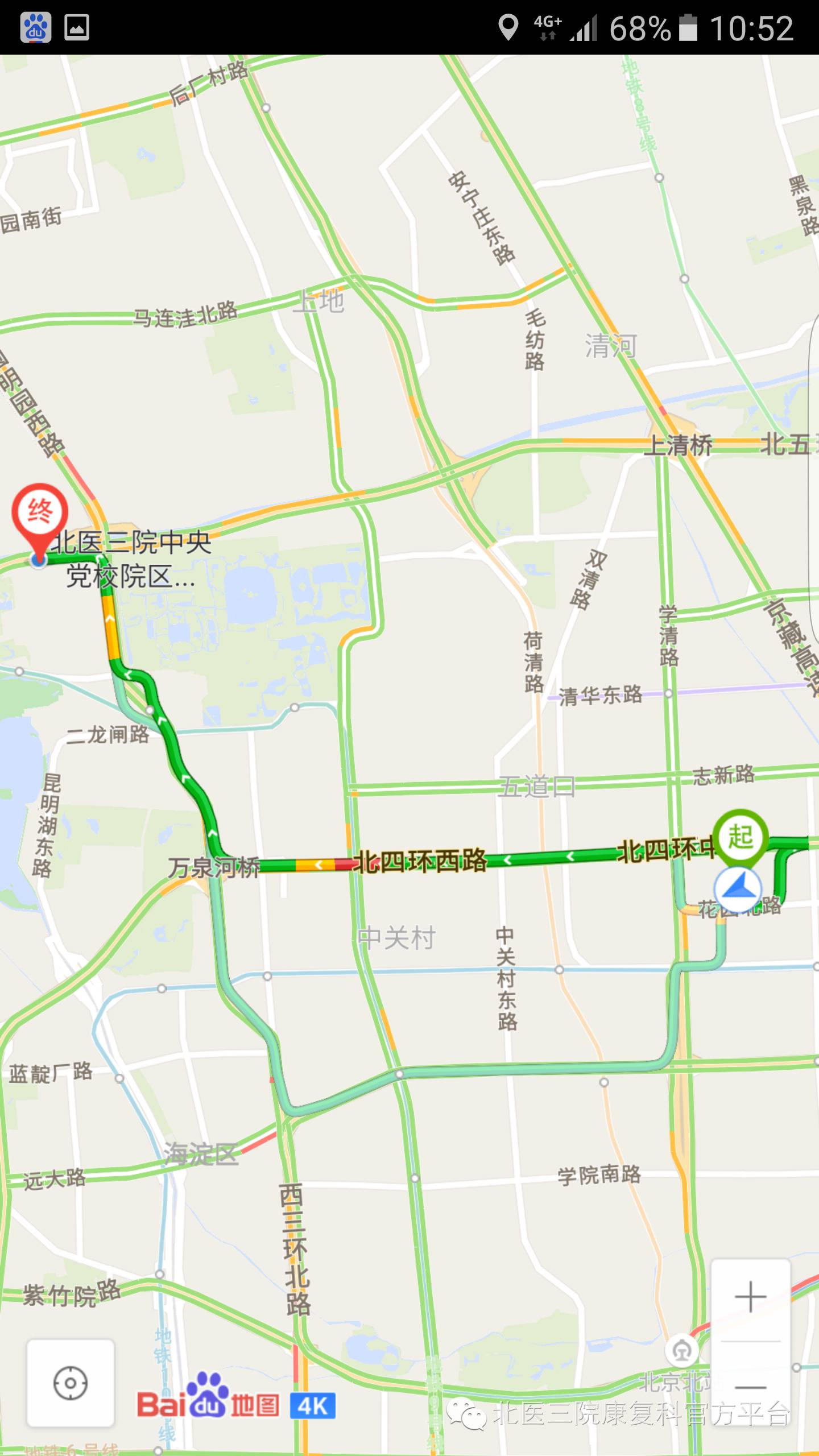The width and height of the screenshot is (819, 1456).
Task: Tap the Baidu app icon in the status bar
Action: tap(35, 27)
